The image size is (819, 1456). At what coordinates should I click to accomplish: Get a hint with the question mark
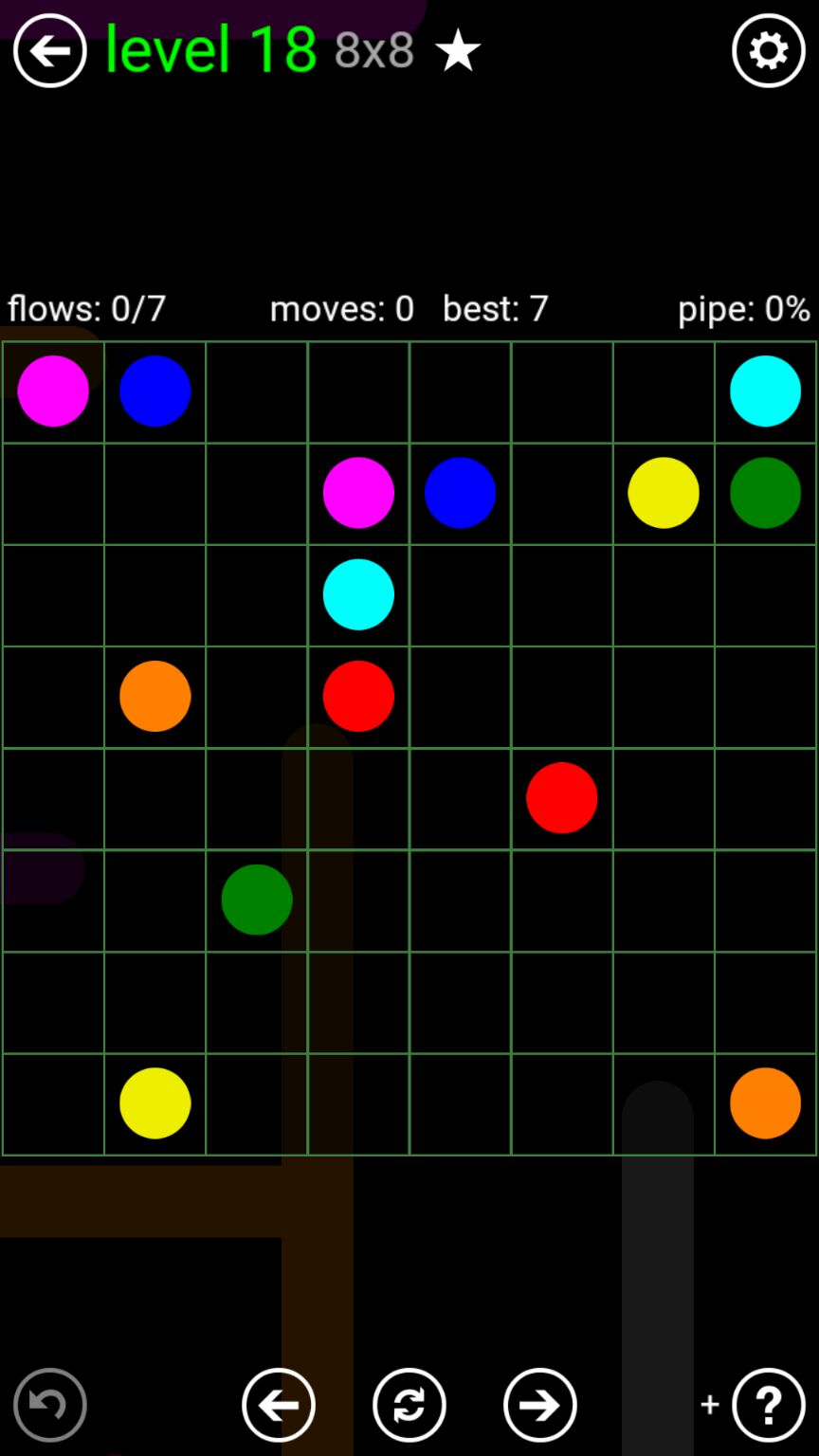[768, 1405]
